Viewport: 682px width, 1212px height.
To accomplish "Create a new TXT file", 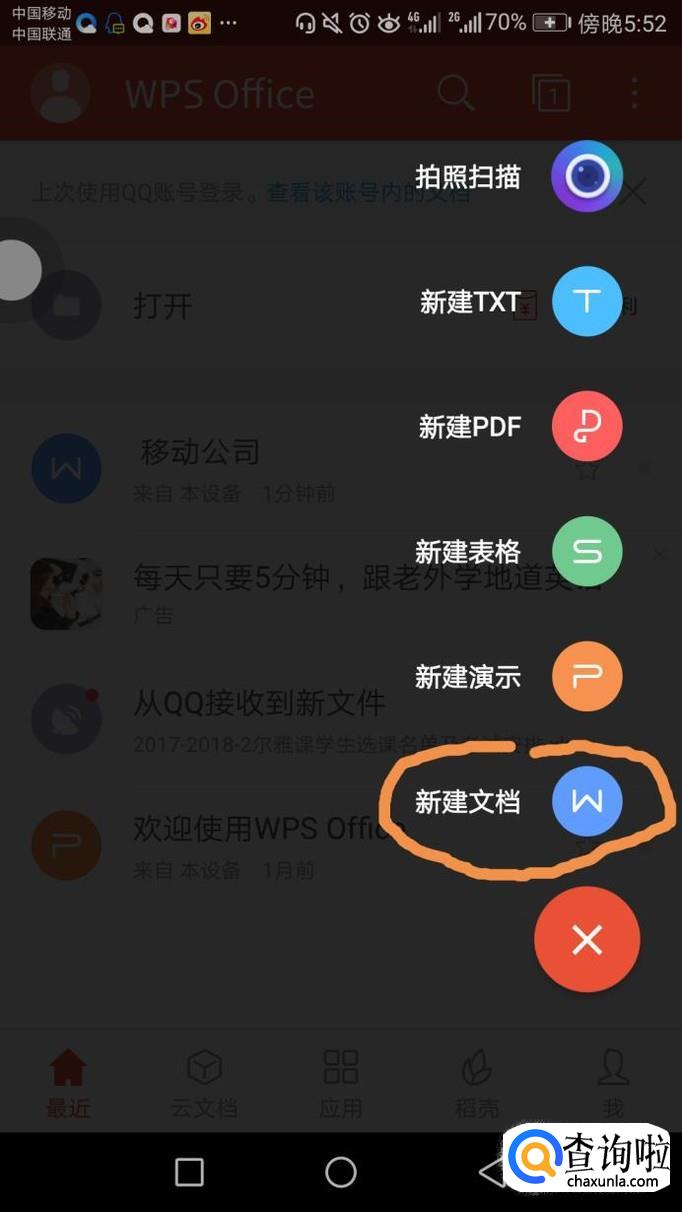I will [x=587, y=302].
